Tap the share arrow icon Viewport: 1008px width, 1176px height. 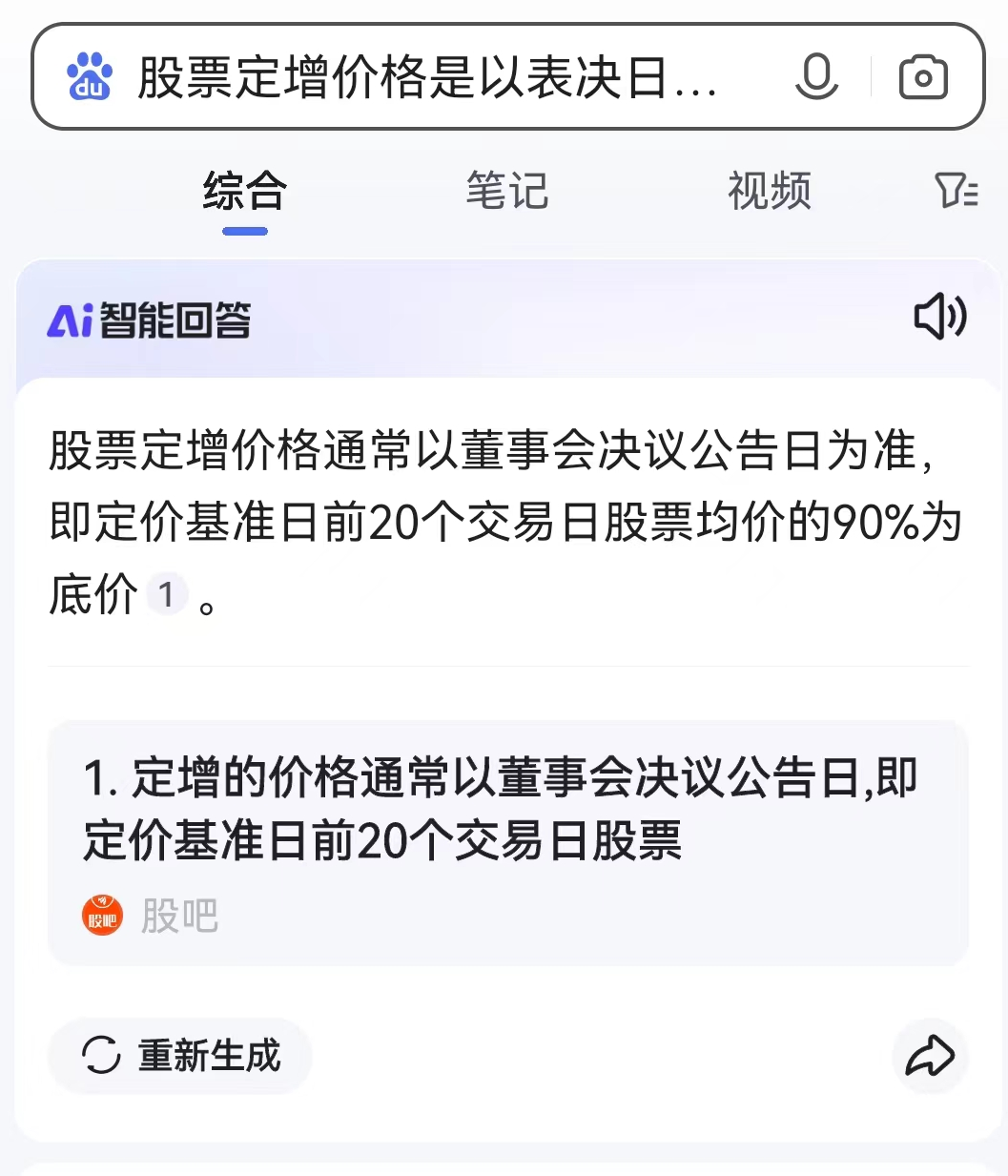(x=929, y=1056)
